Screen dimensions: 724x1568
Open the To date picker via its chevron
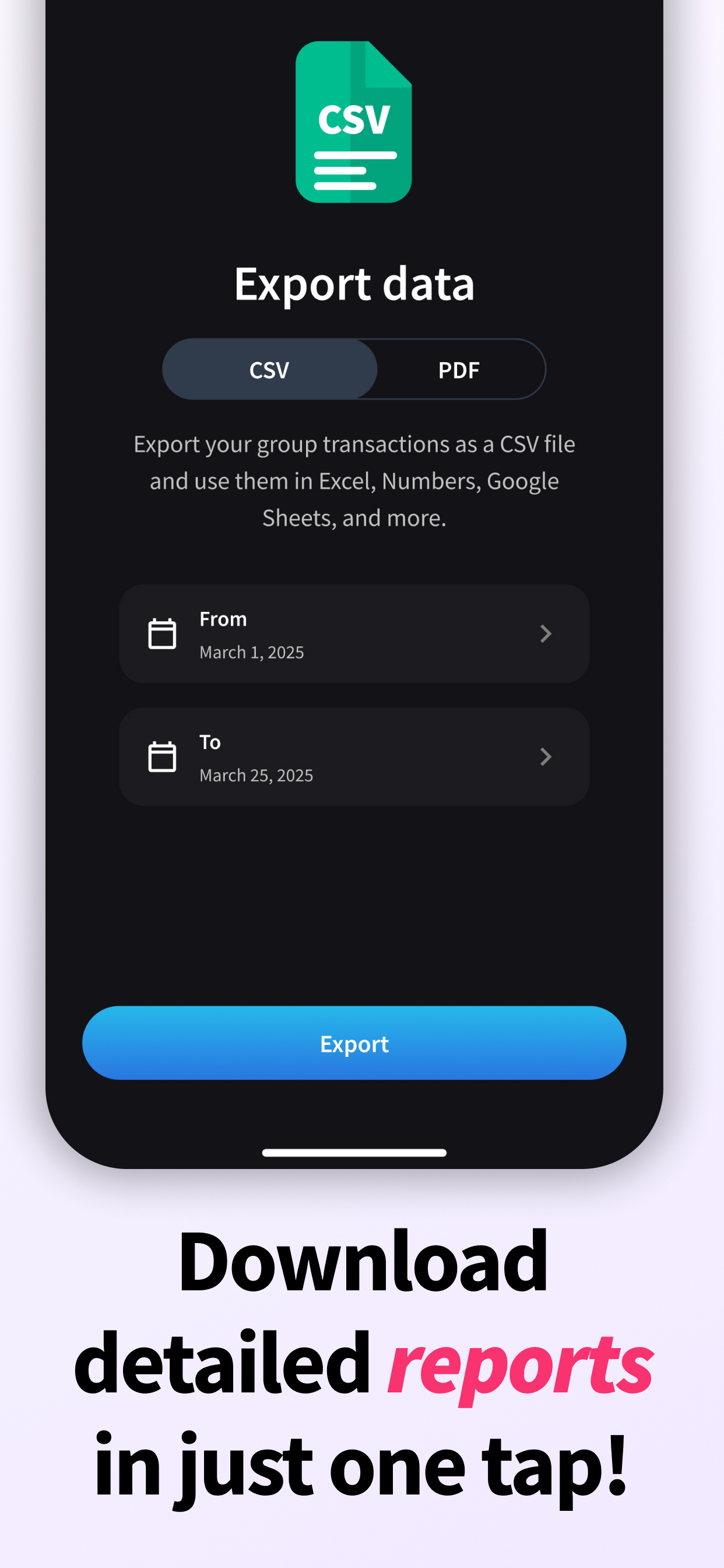click(546, 757)
